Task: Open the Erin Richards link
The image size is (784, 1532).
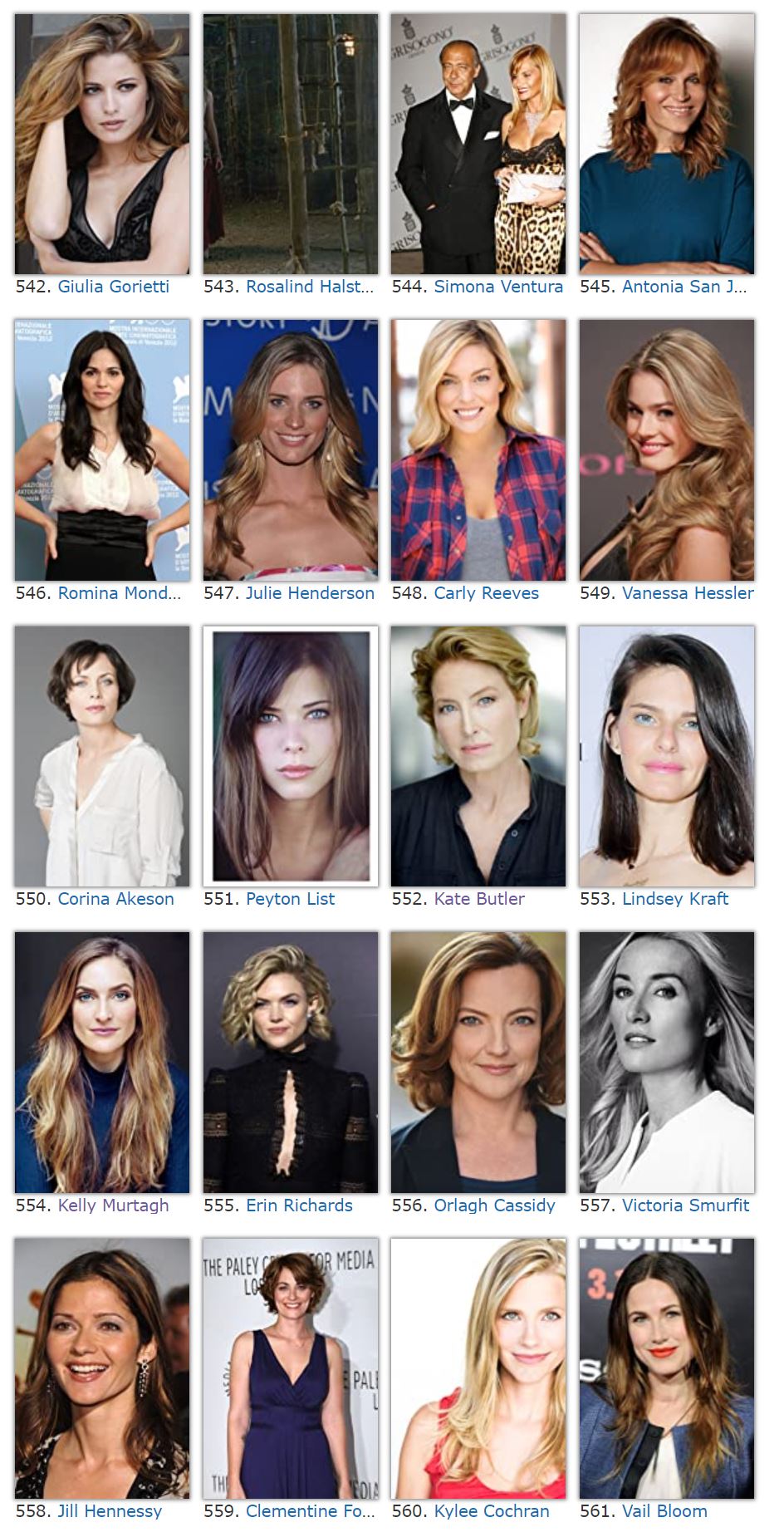Action: point(299,1205)
